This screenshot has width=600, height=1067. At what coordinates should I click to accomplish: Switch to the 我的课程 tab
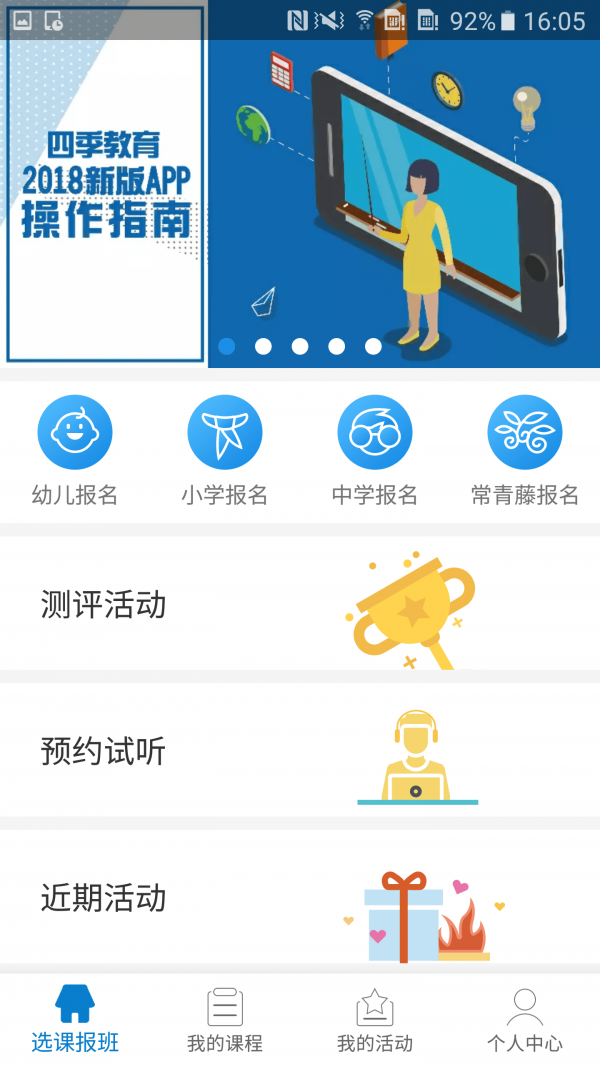point(225,1020)
